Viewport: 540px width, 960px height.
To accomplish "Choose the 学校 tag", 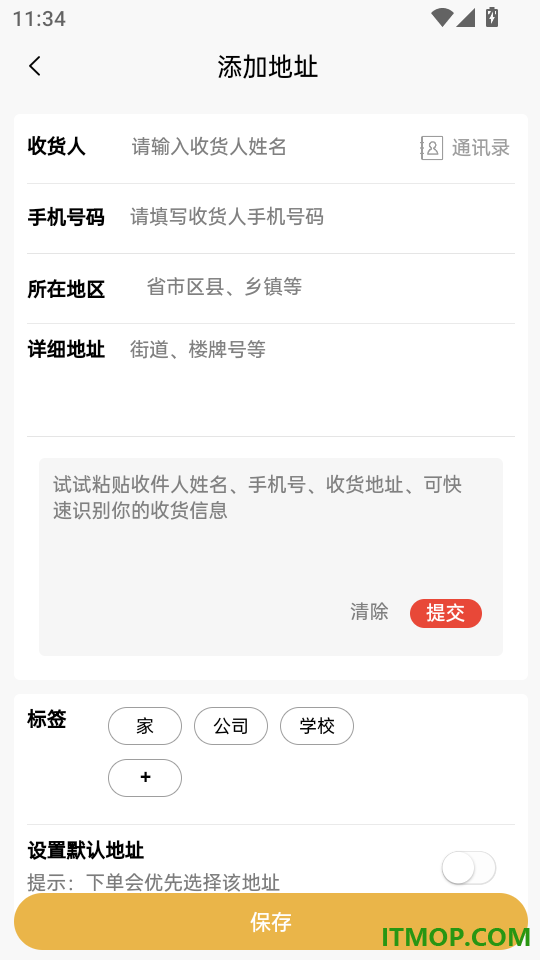I will tap(317, 726).
